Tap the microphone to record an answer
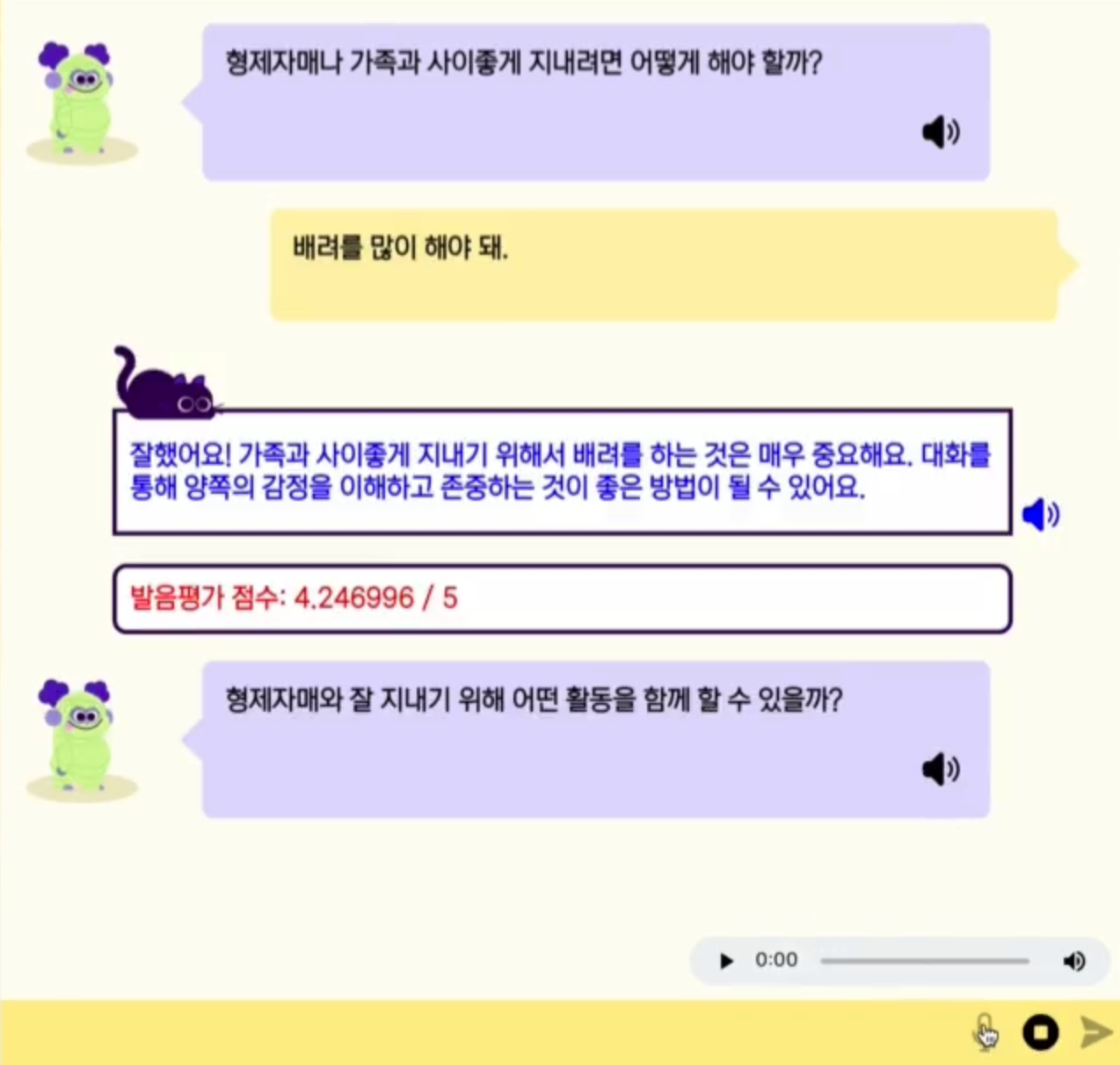Viewport: 1120px width, 1065px height. [985, 1032]
